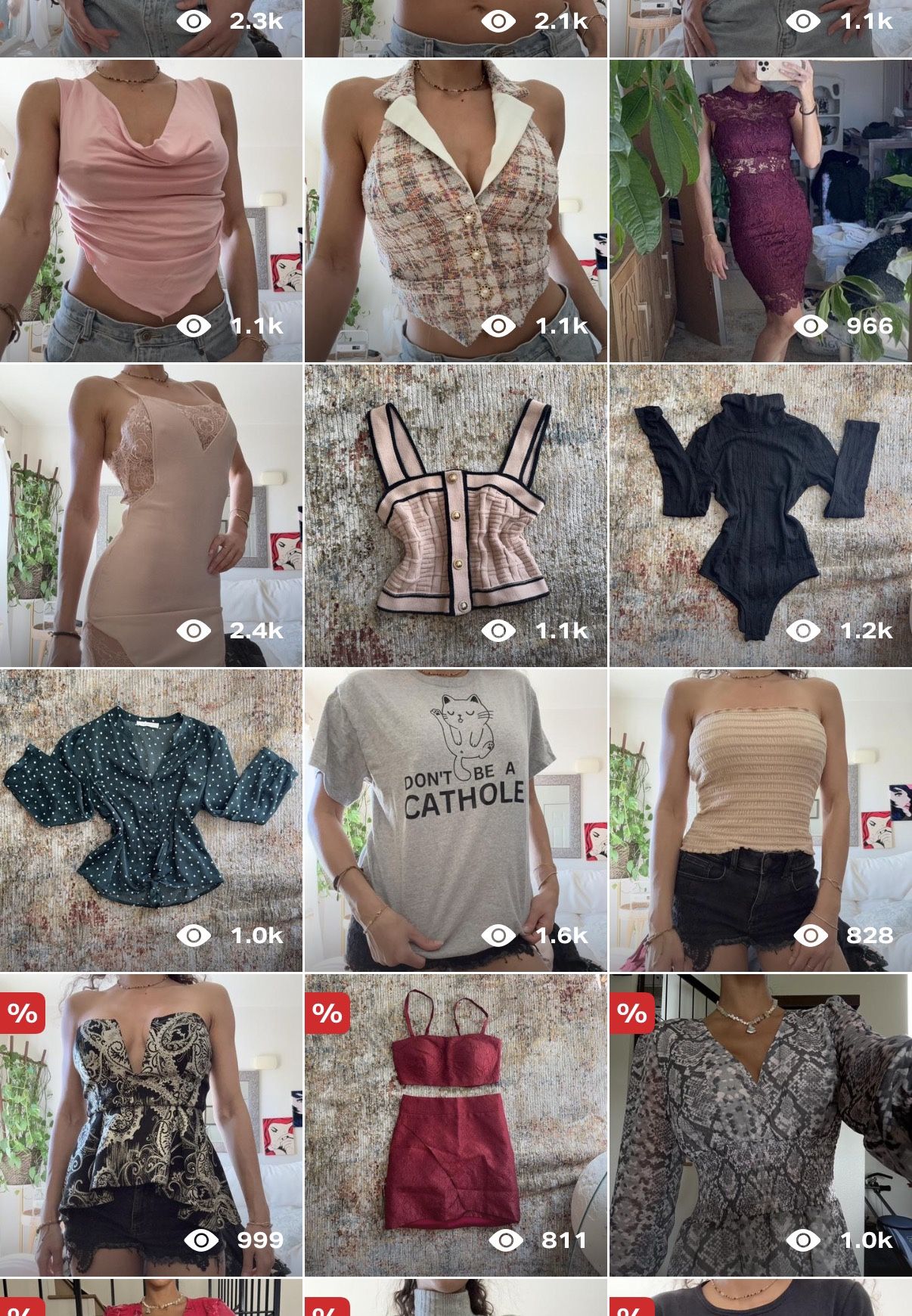Open the black turtleneck bodysuit listing
Image resolution: width=912 pixels, height=1316 pixels.
pyautogui.click(x=760, y=515)
